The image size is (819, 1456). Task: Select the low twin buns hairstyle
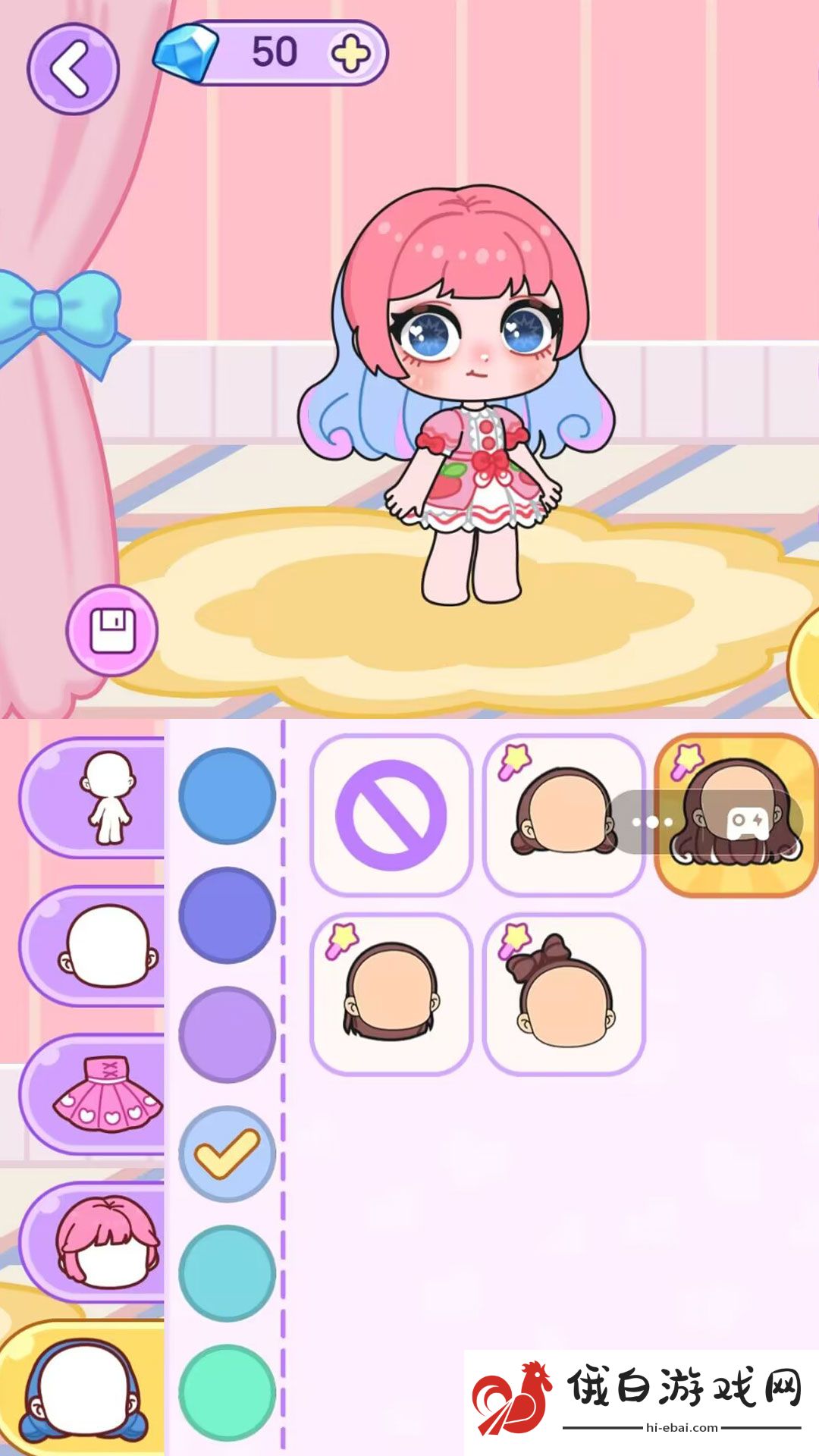[x=564, y=815]
